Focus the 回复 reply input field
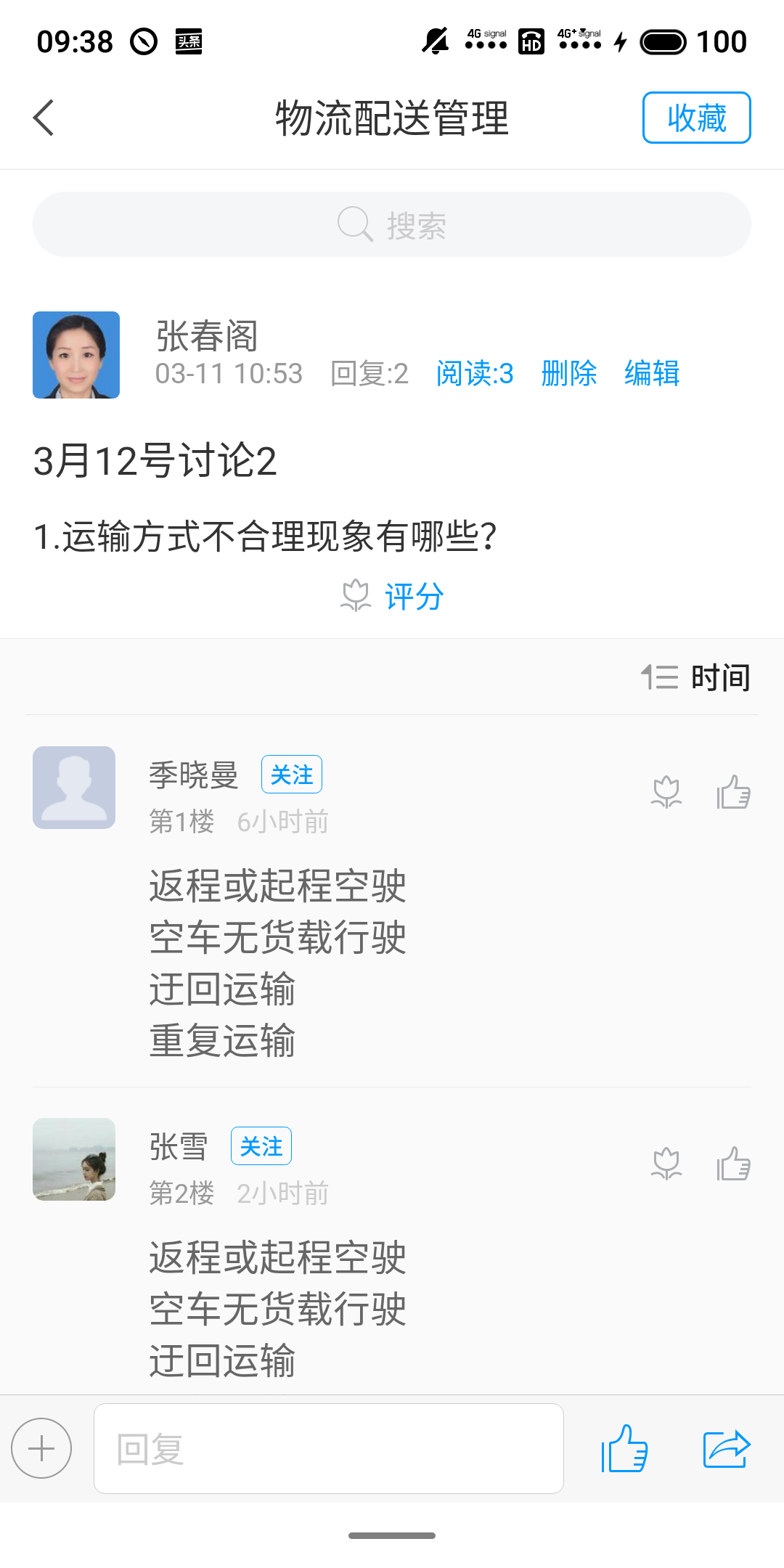 pos(328,1448)
